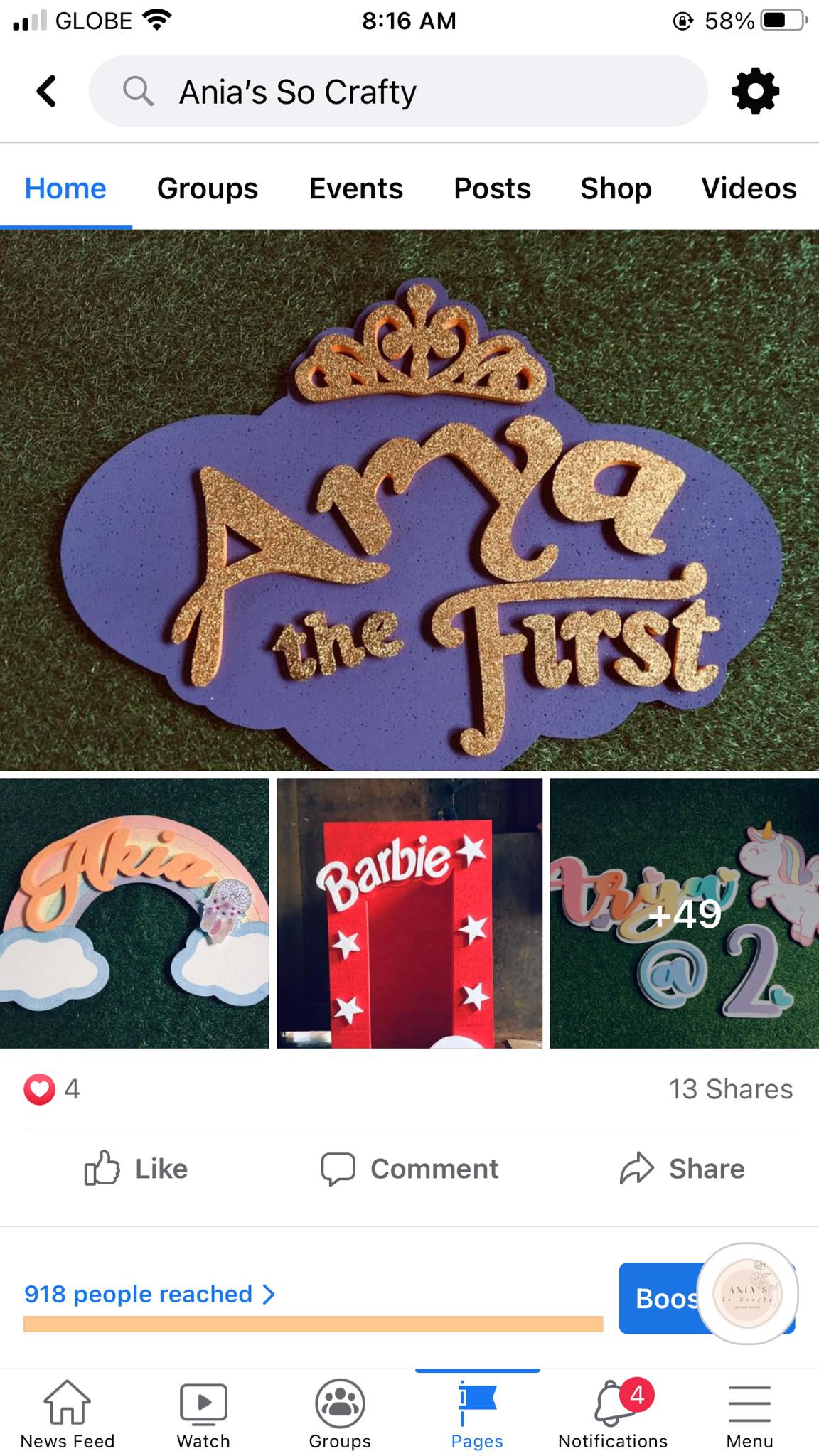View 918 people reached insights
Image resolution: width=819 pixels, height=1456 pixels.
(x=149, y=1294)
